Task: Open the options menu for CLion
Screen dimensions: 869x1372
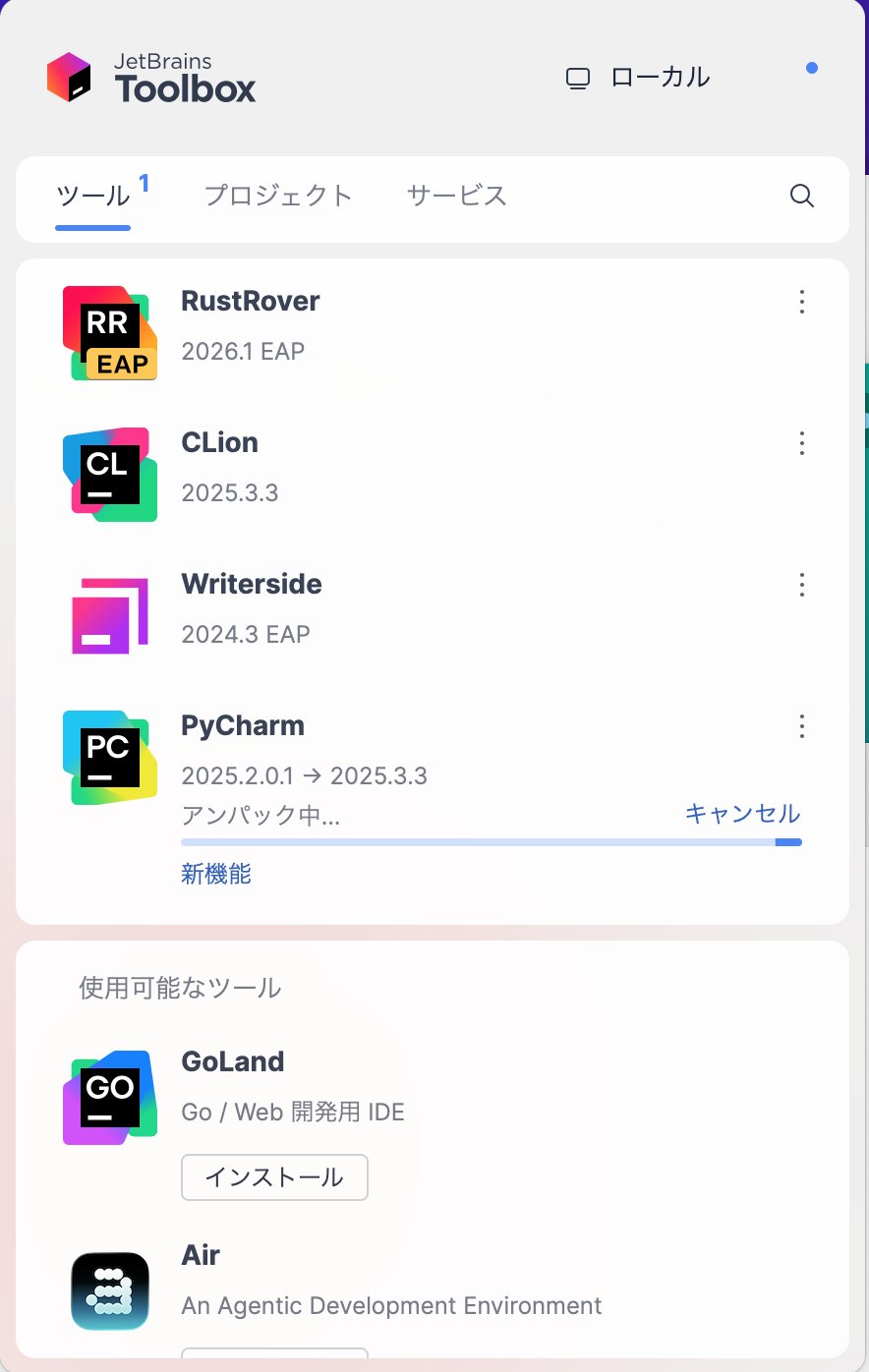Action: [x=802, y=443]
